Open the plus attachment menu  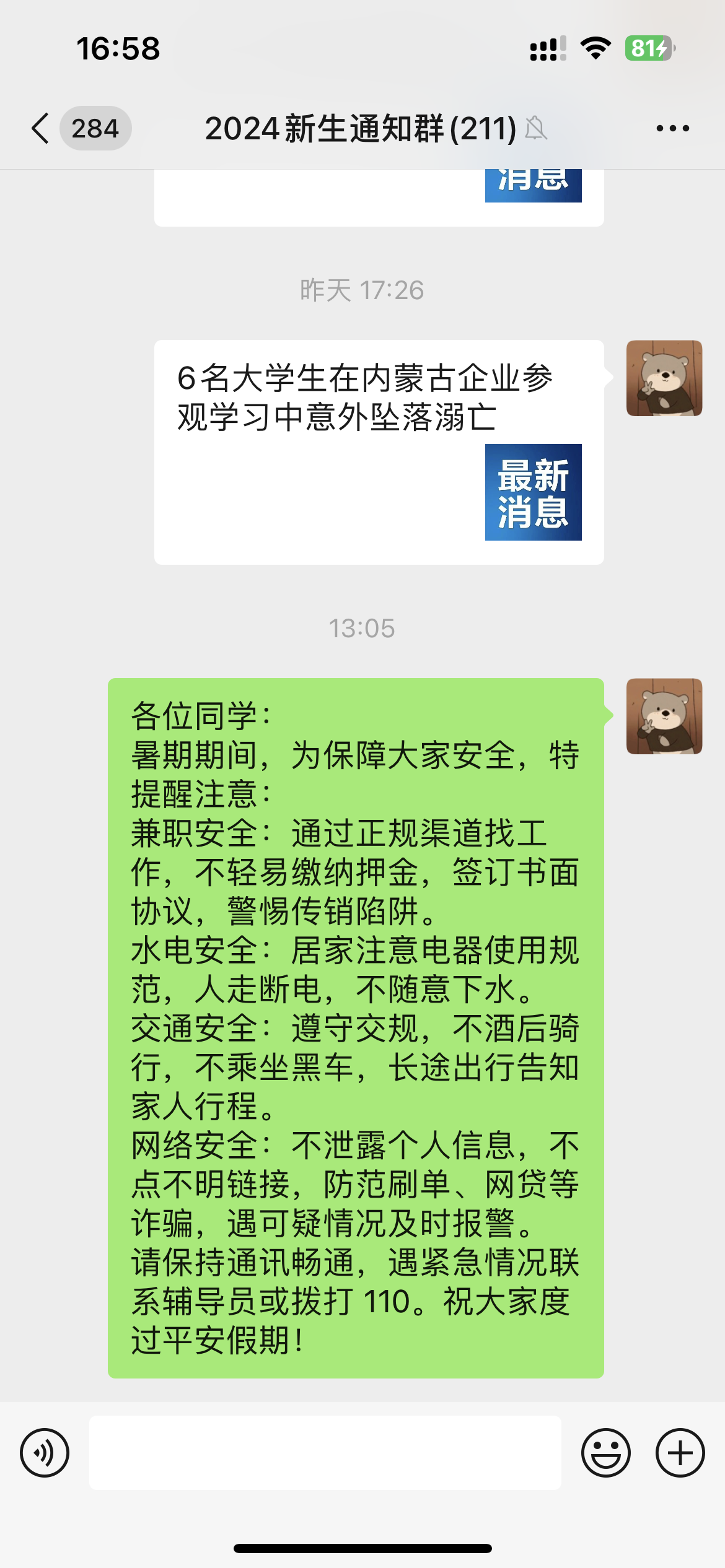click(x=680, y=1452)
